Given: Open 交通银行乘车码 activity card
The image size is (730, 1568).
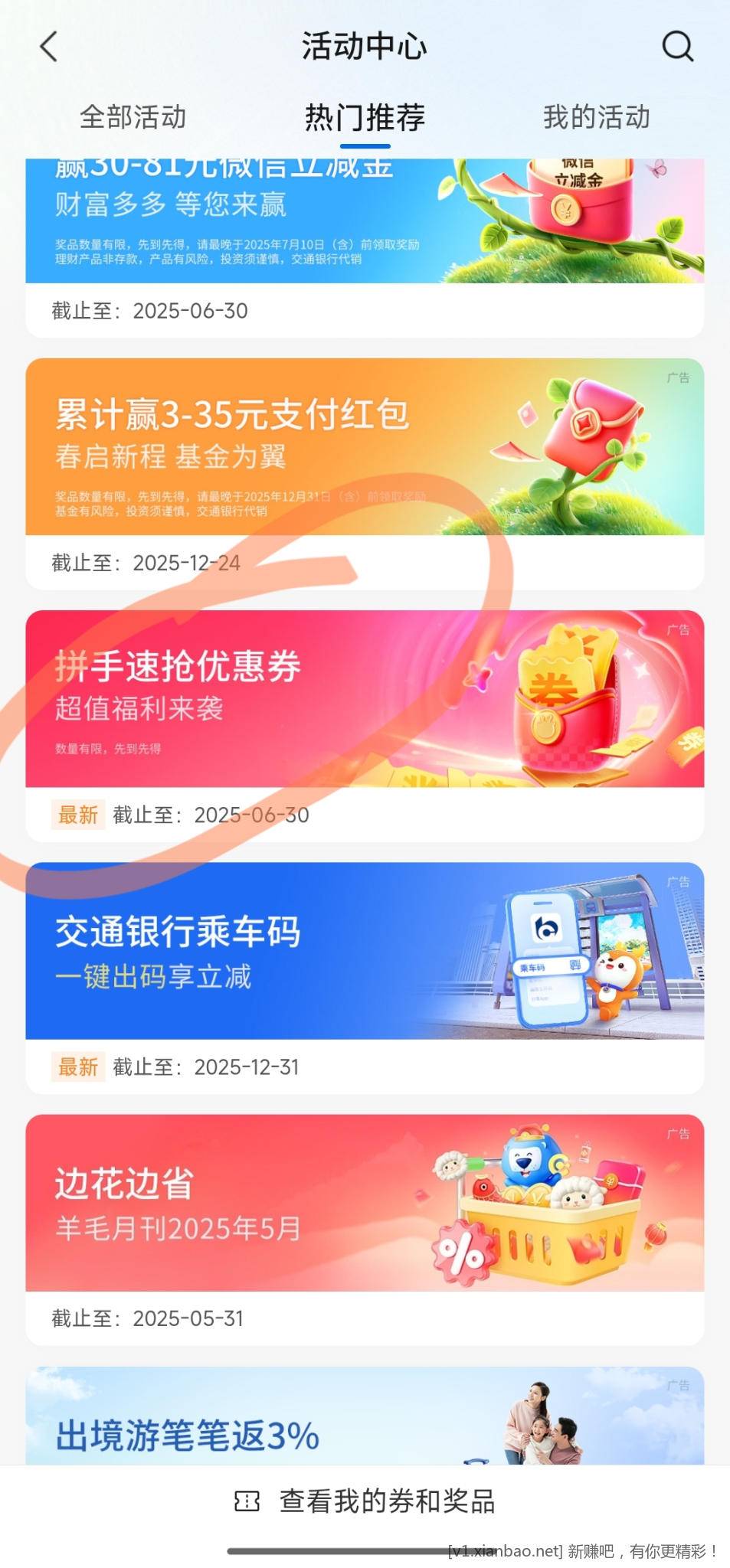Looking at the screenshot, I should (x=365, y=951).
